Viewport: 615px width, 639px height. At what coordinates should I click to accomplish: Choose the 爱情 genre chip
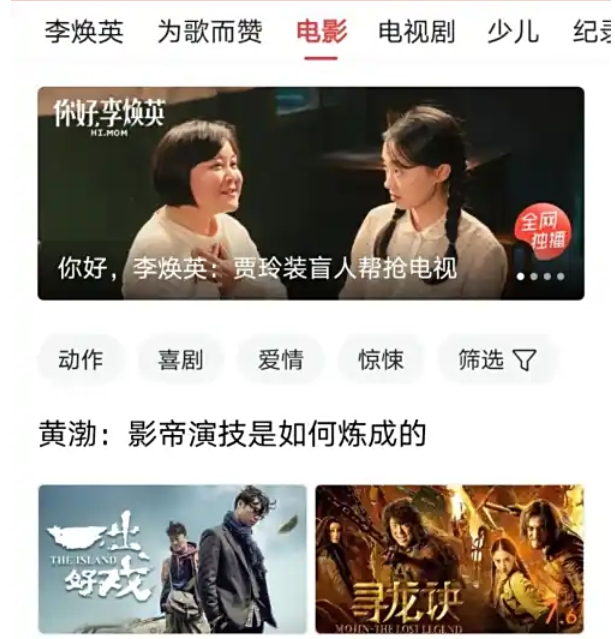(281, 360)
